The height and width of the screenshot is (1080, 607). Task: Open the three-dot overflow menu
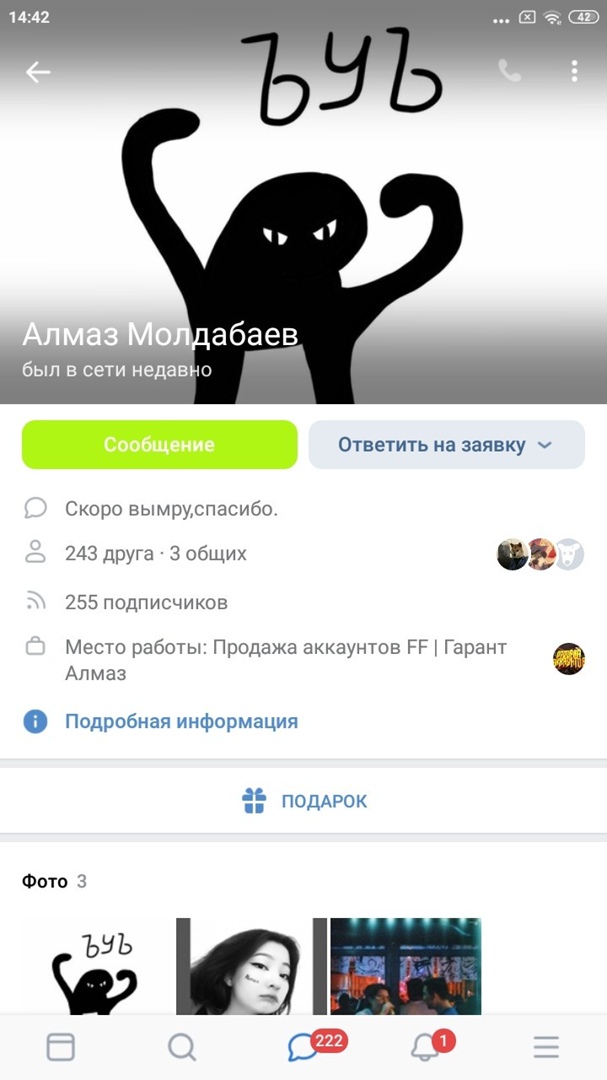[x=574, y=71]
